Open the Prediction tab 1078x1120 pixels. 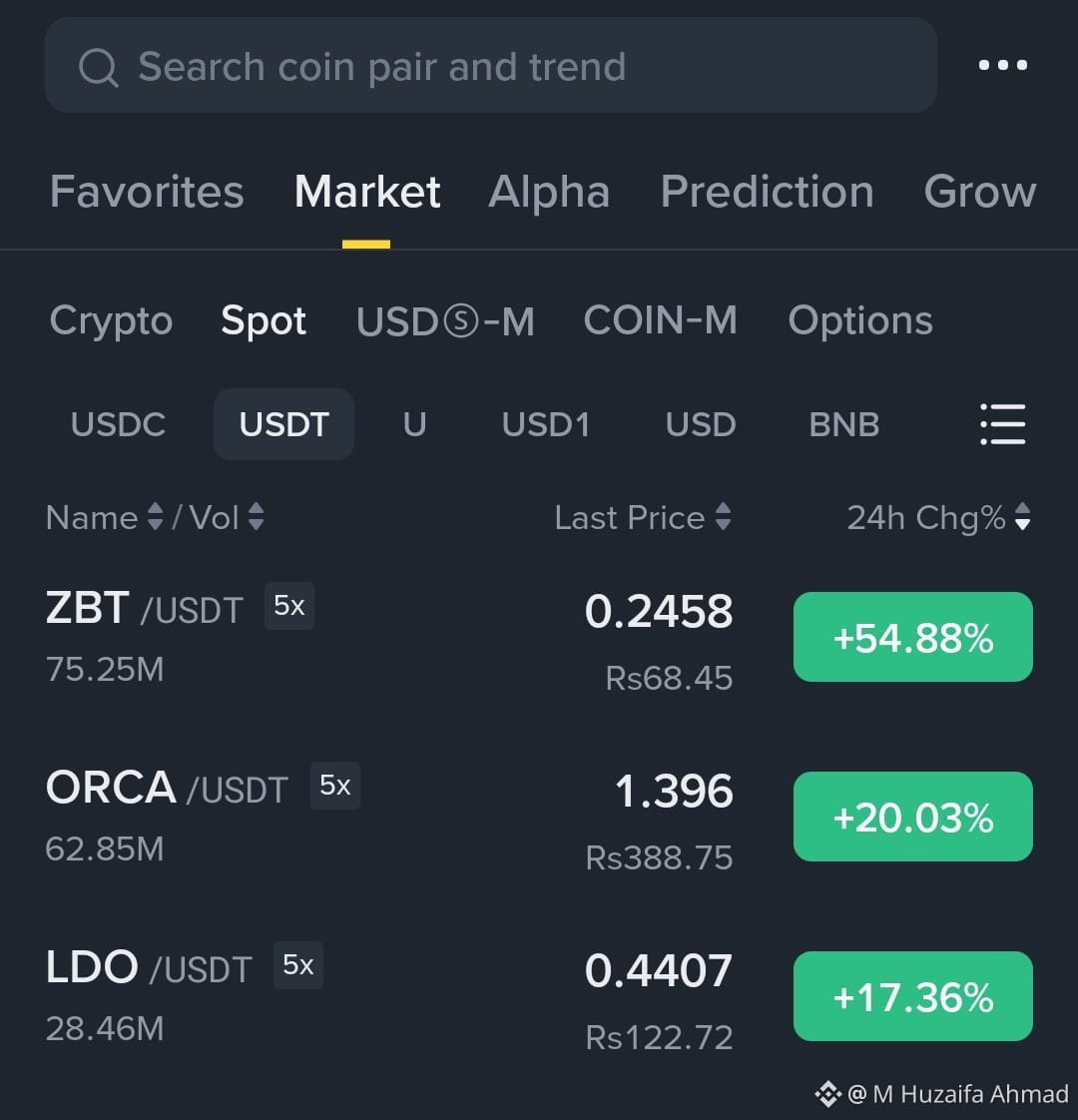tap(767, 192)
